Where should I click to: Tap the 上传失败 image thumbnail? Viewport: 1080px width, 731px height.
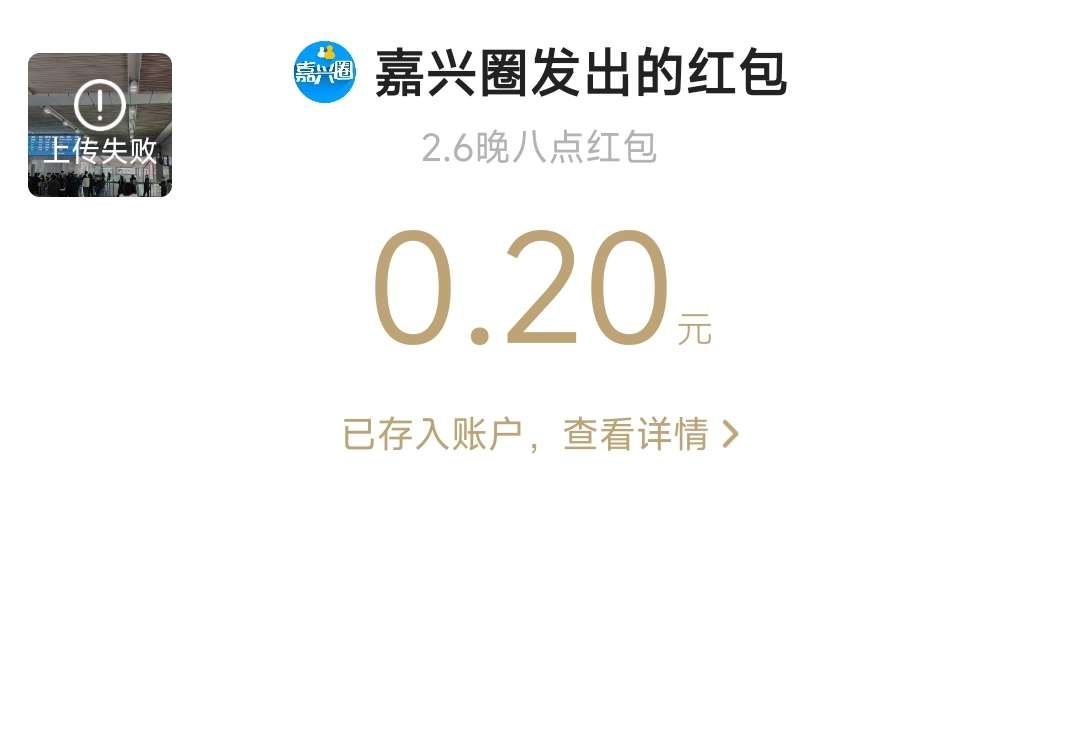point(100,125)
